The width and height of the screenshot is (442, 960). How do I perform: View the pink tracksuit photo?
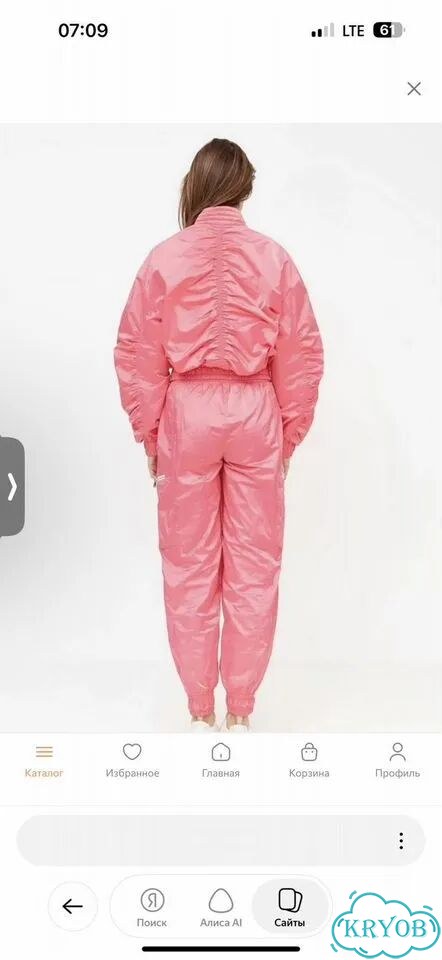221,427
